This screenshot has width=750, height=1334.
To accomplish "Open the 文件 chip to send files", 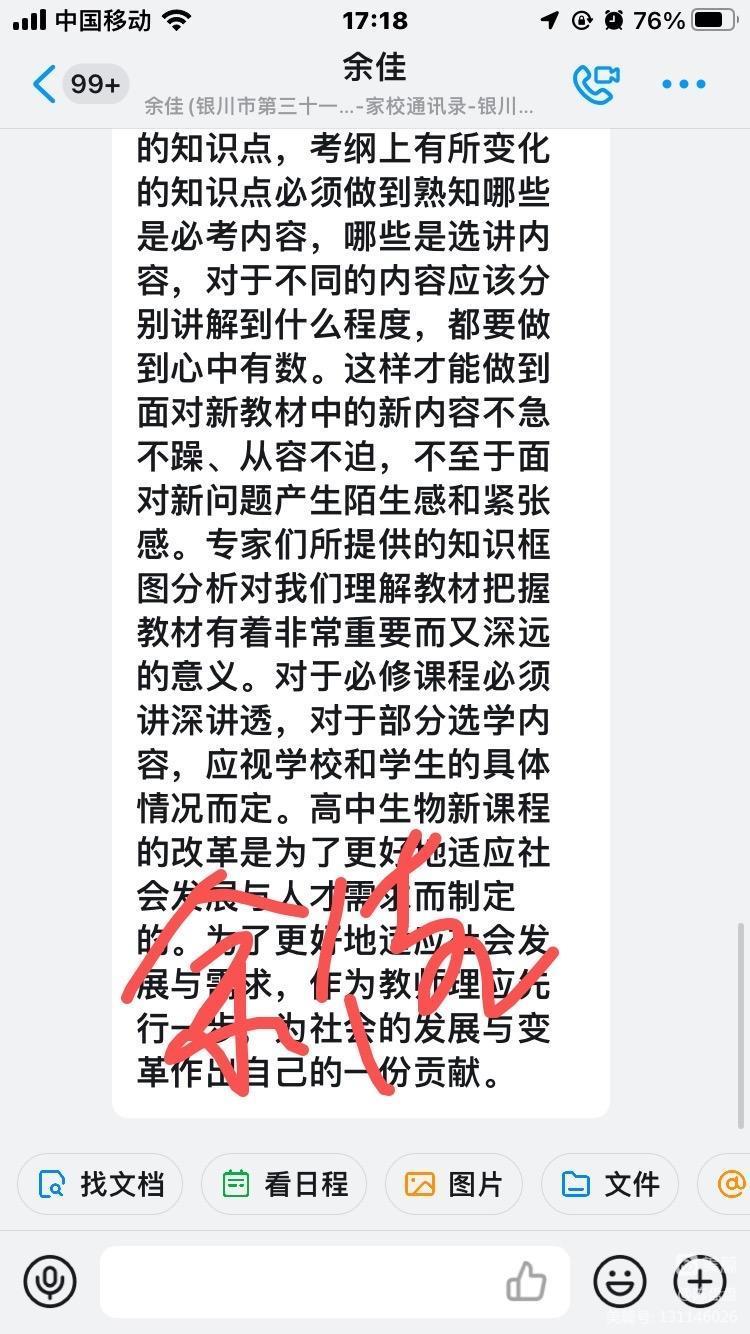I will [610, 1184].
